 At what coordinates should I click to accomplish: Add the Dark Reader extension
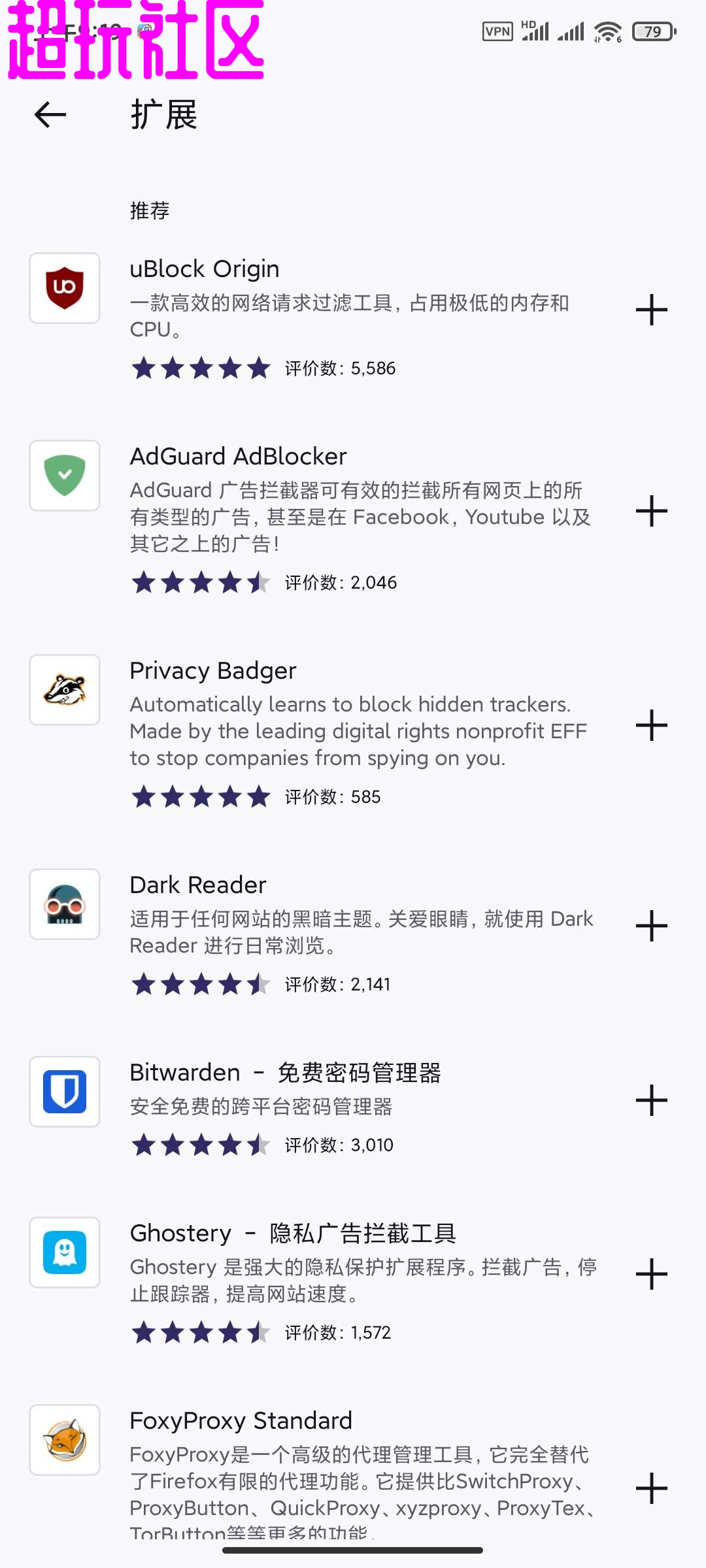(651, 926)
